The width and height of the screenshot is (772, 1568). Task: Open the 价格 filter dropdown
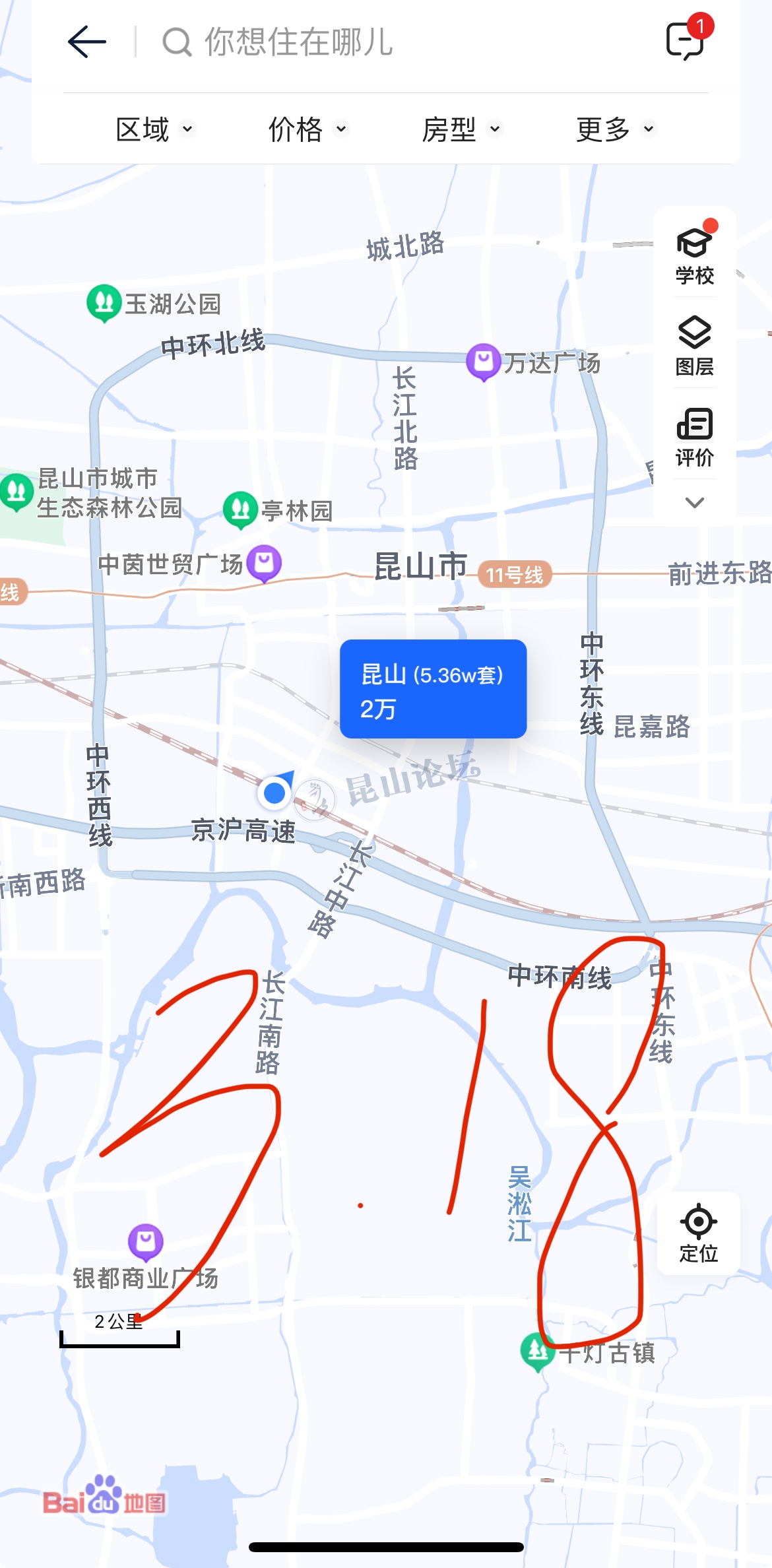(307, 129)
